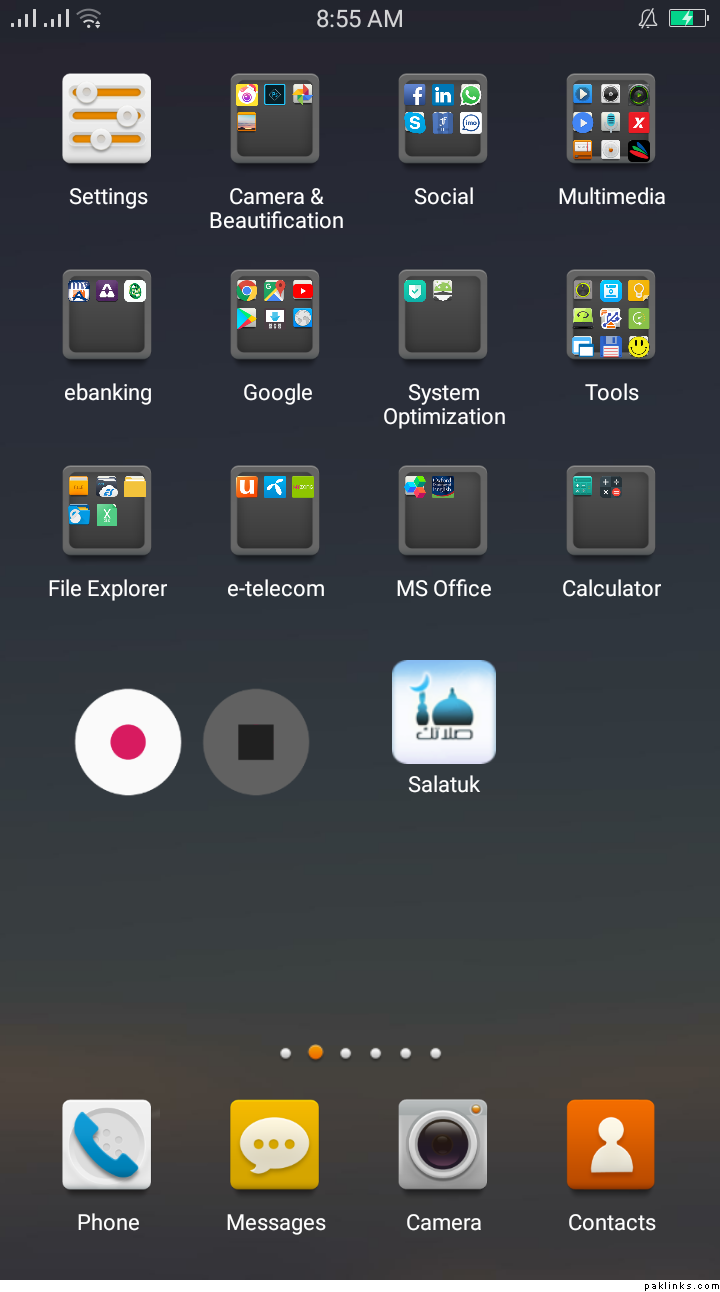The width and height of the screenshot is (720, 1292).
Task: Open the Contacts app
Action: [611, 1145]
